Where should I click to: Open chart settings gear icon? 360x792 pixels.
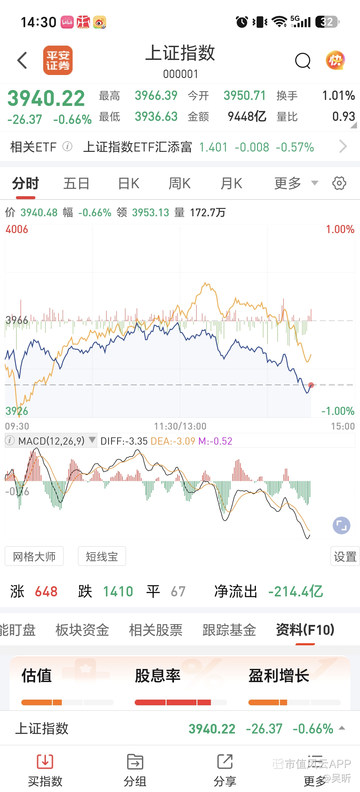(339, 183)
